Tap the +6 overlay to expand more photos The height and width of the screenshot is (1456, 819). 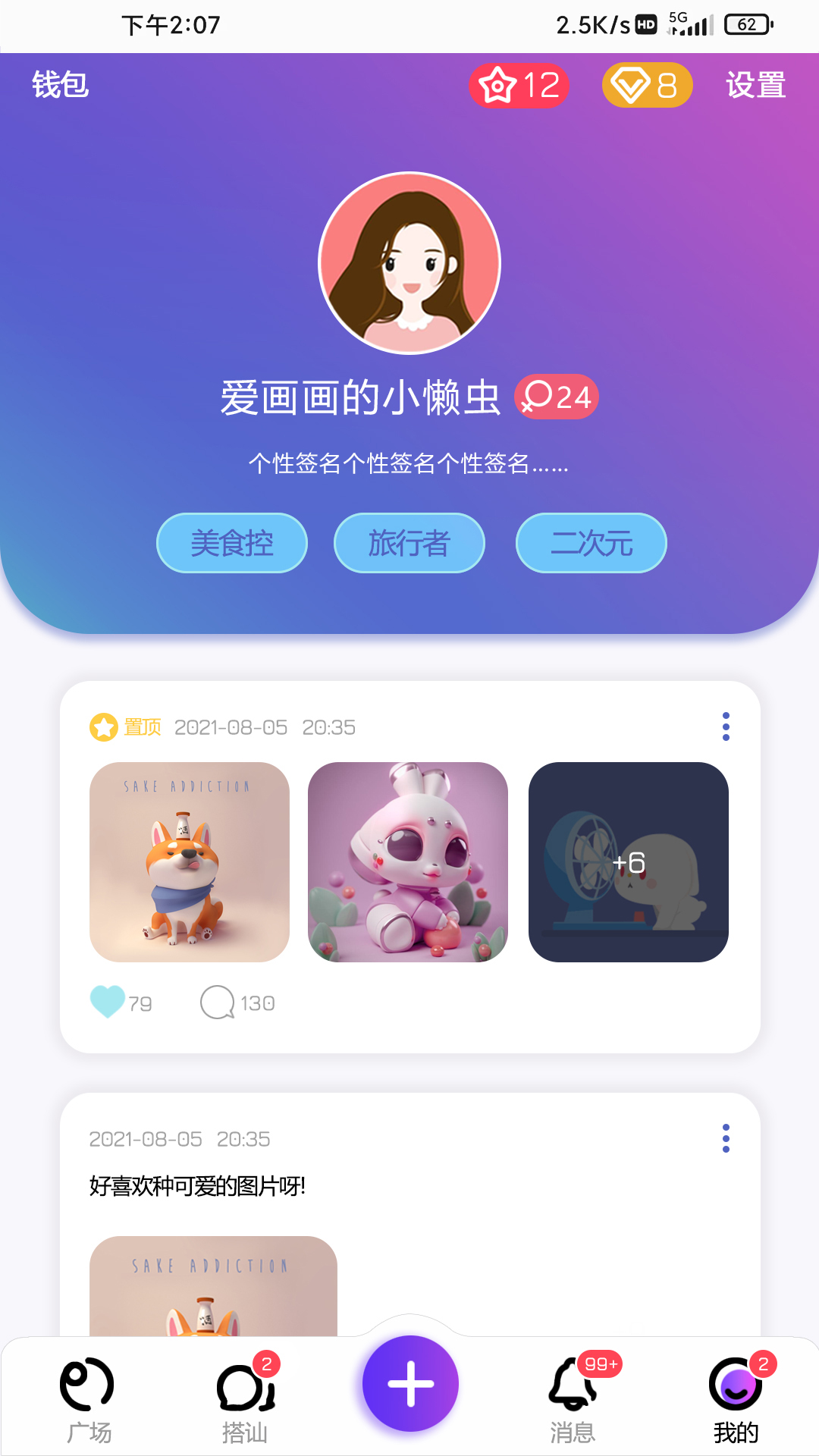pyautogui.click(x=628, y=861)
